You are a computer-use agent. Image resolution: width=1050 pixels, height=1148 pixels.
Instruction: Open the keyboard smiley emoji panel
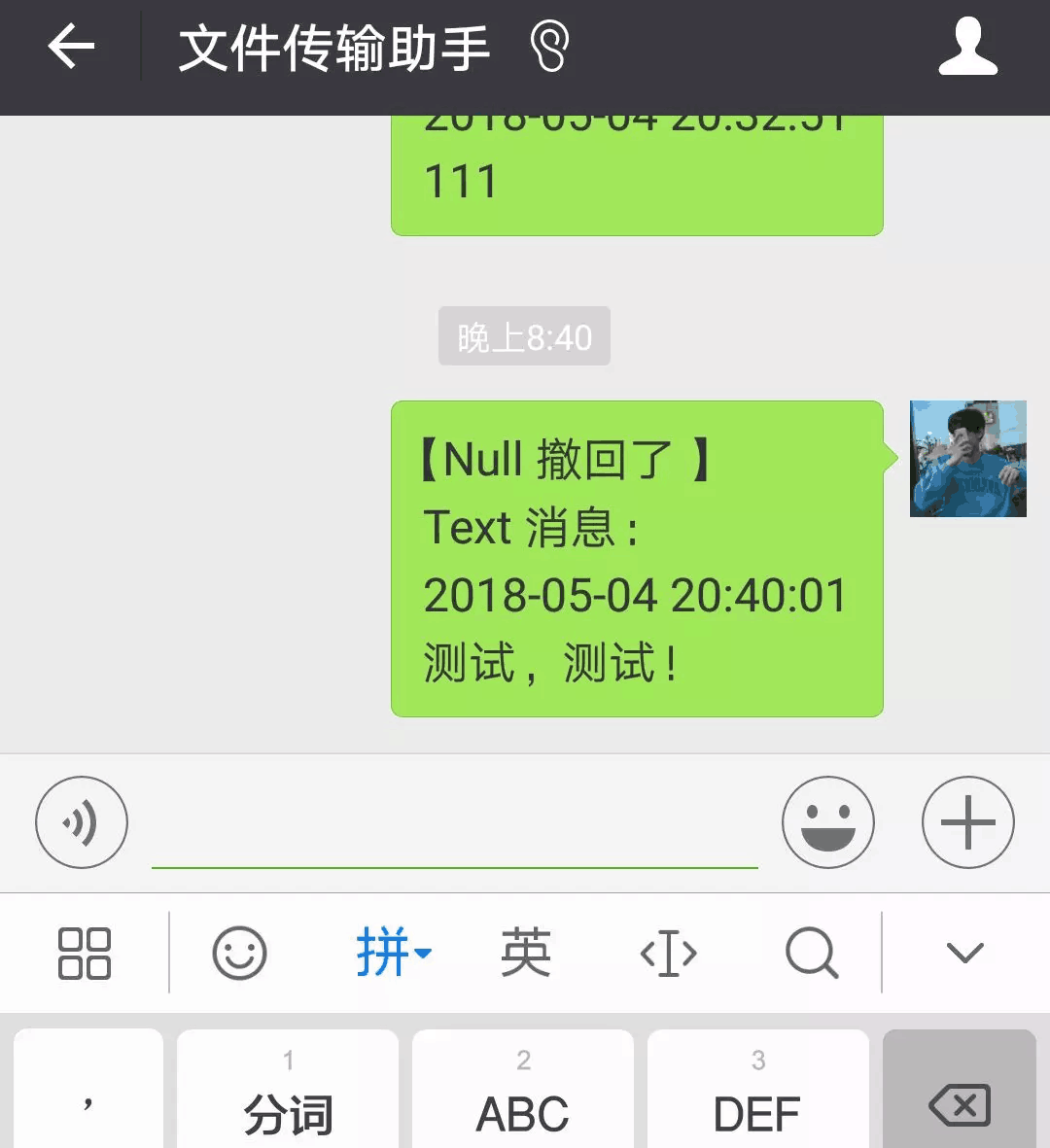[x=239, y=953]
